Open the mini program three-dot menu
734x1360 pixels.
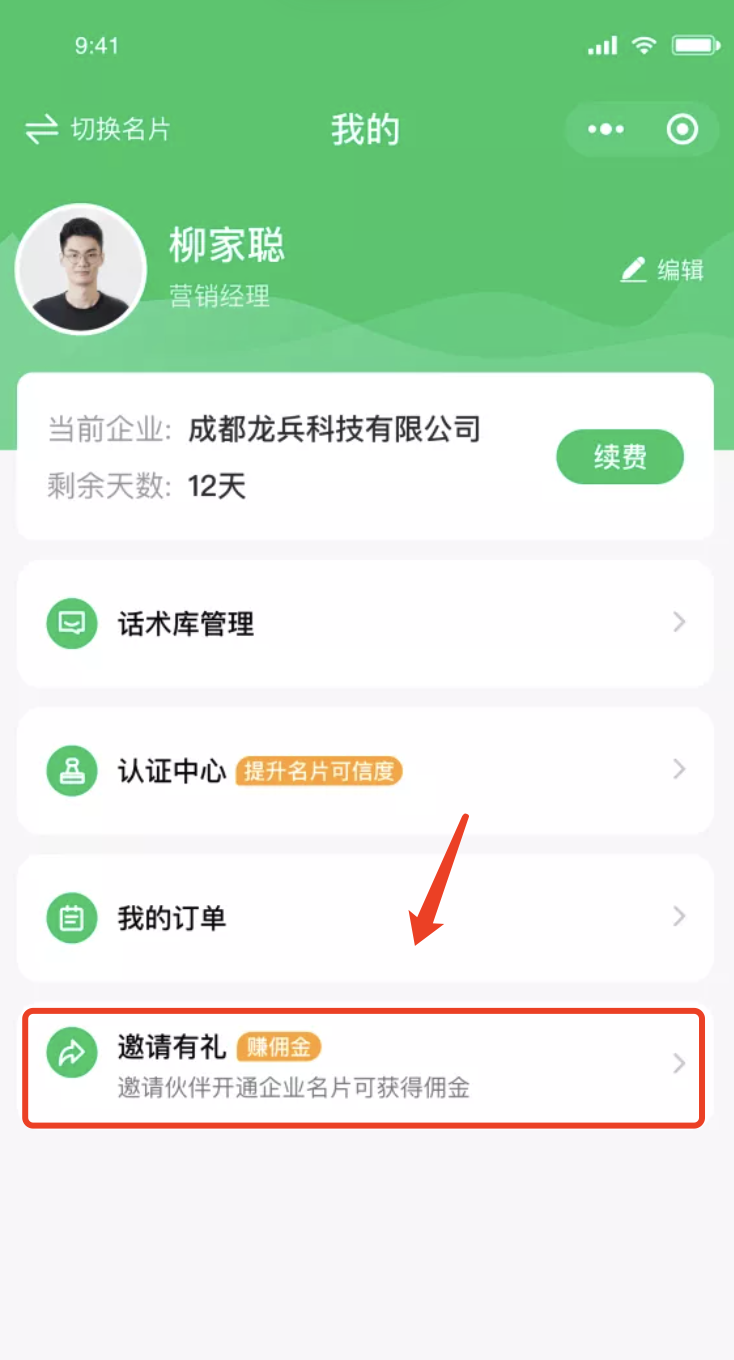point(606,130)
